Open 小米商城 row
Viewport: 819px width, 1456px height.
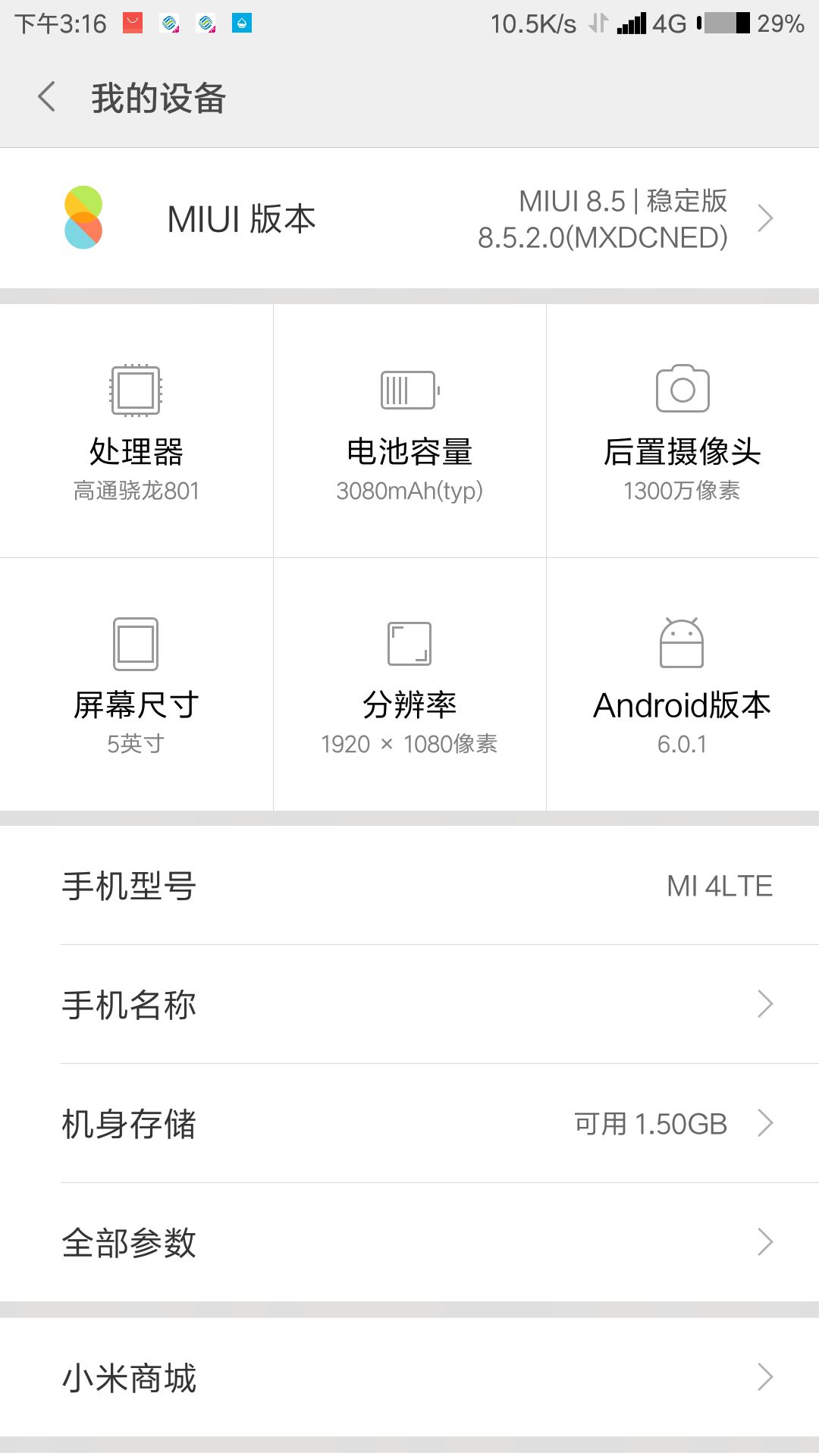coord(409,1377)
